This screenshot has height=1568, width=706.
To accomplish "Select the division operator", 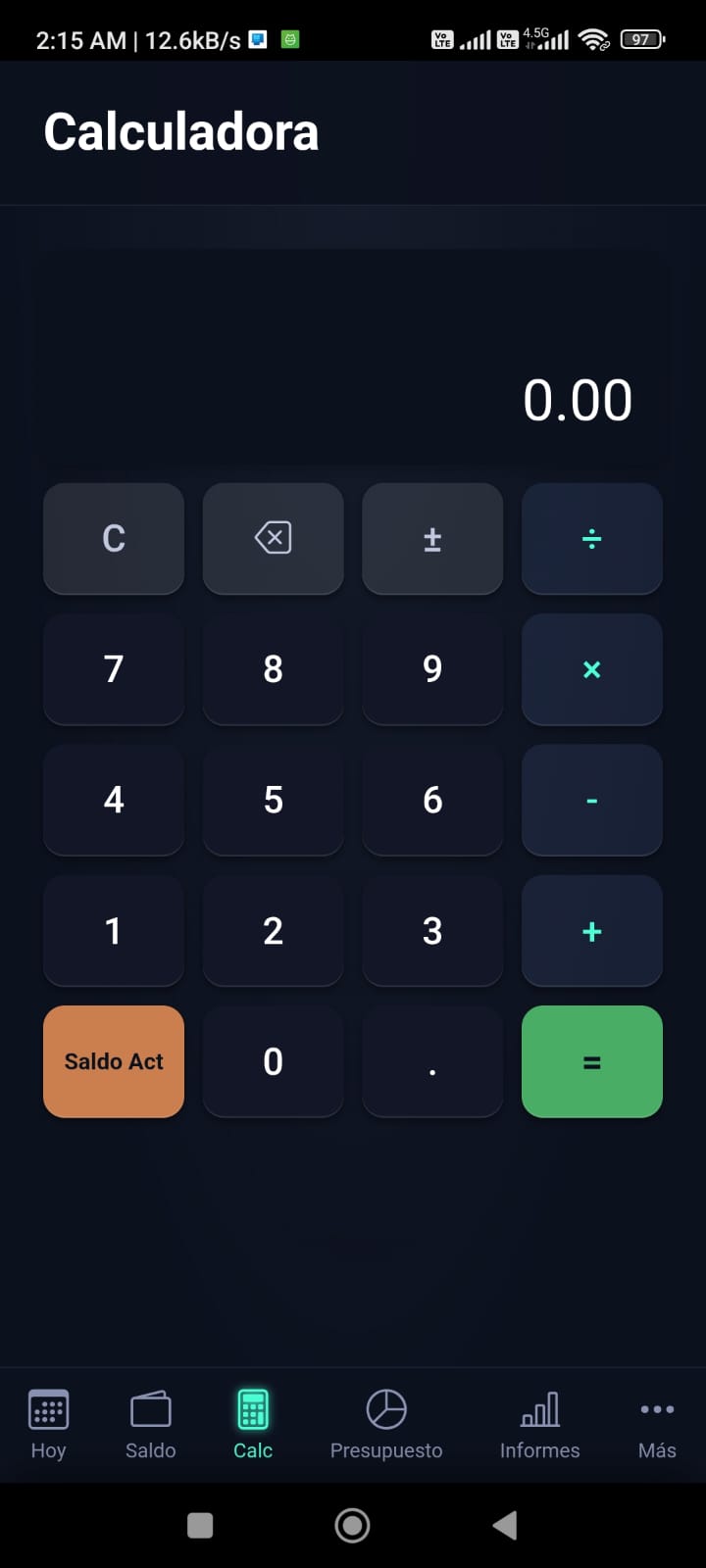I will [x=591, y=538].
